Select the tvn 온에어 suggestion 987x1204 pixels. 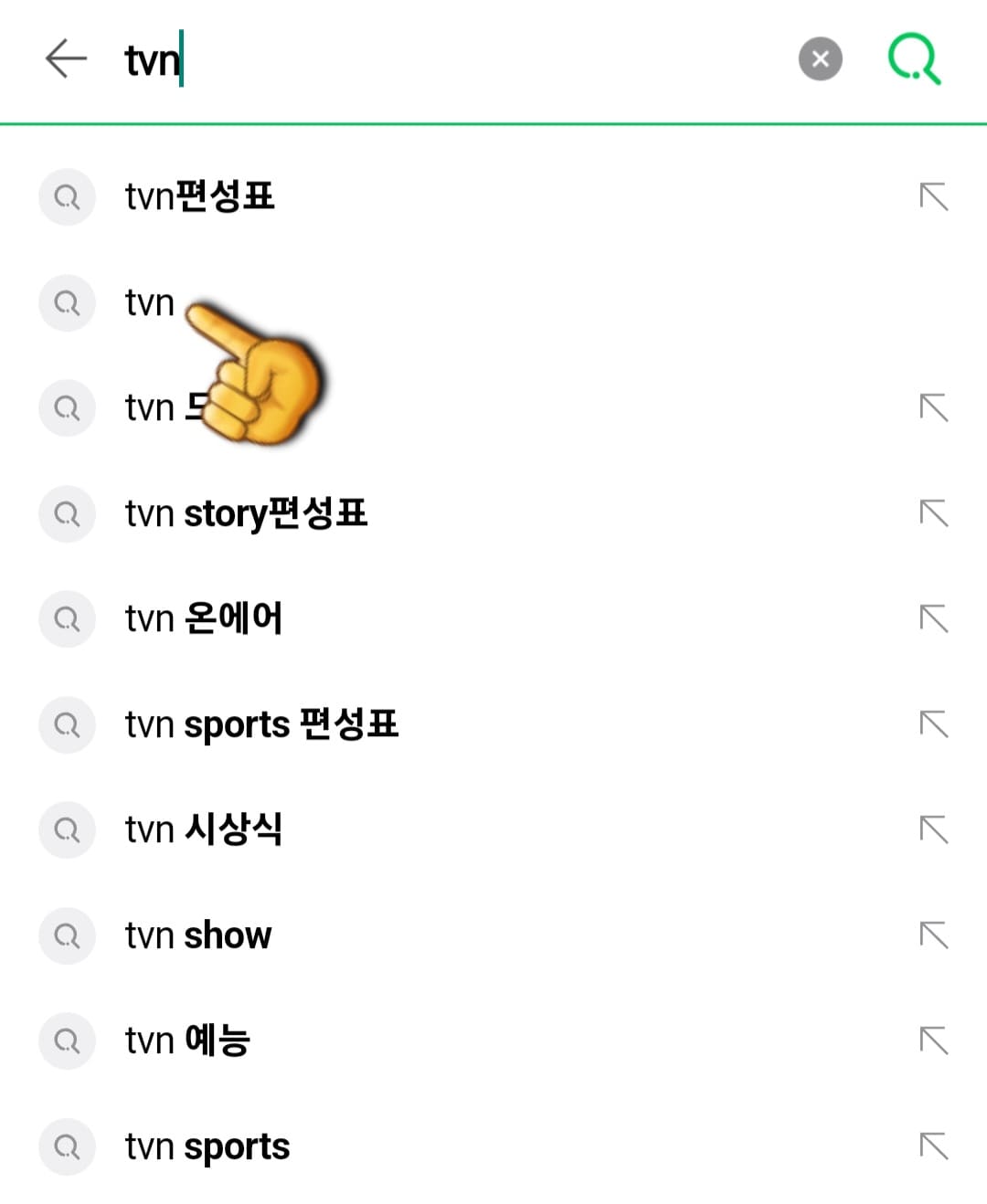point(205,619)
